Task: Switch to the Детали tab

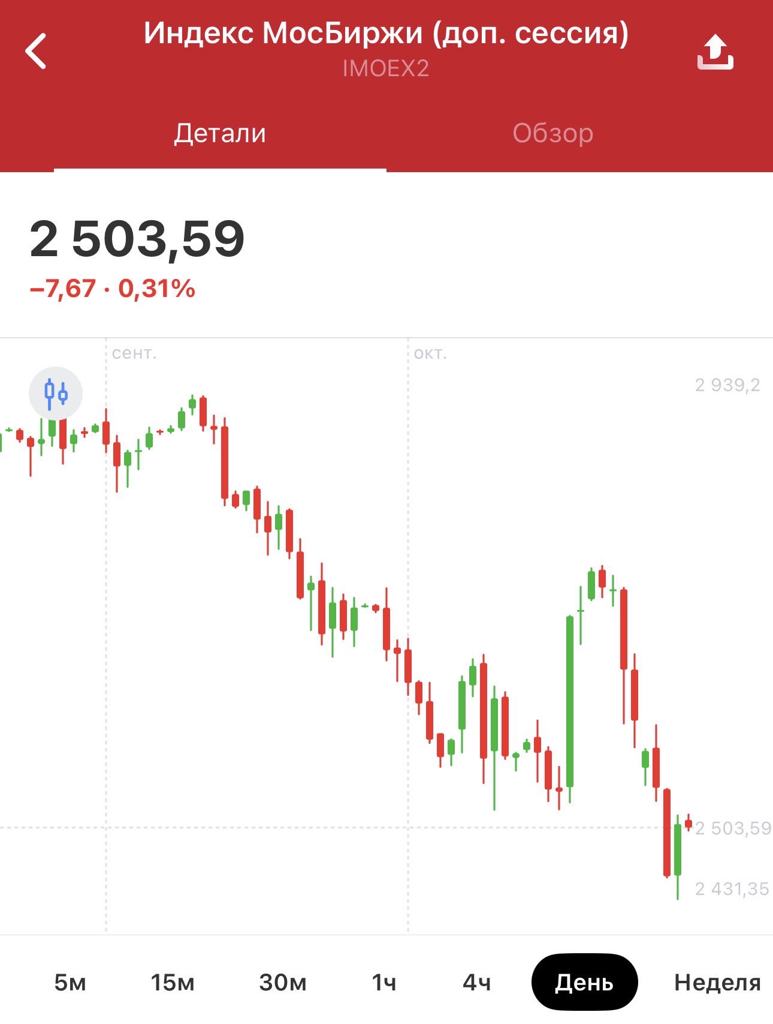Action: coord(220,133)
